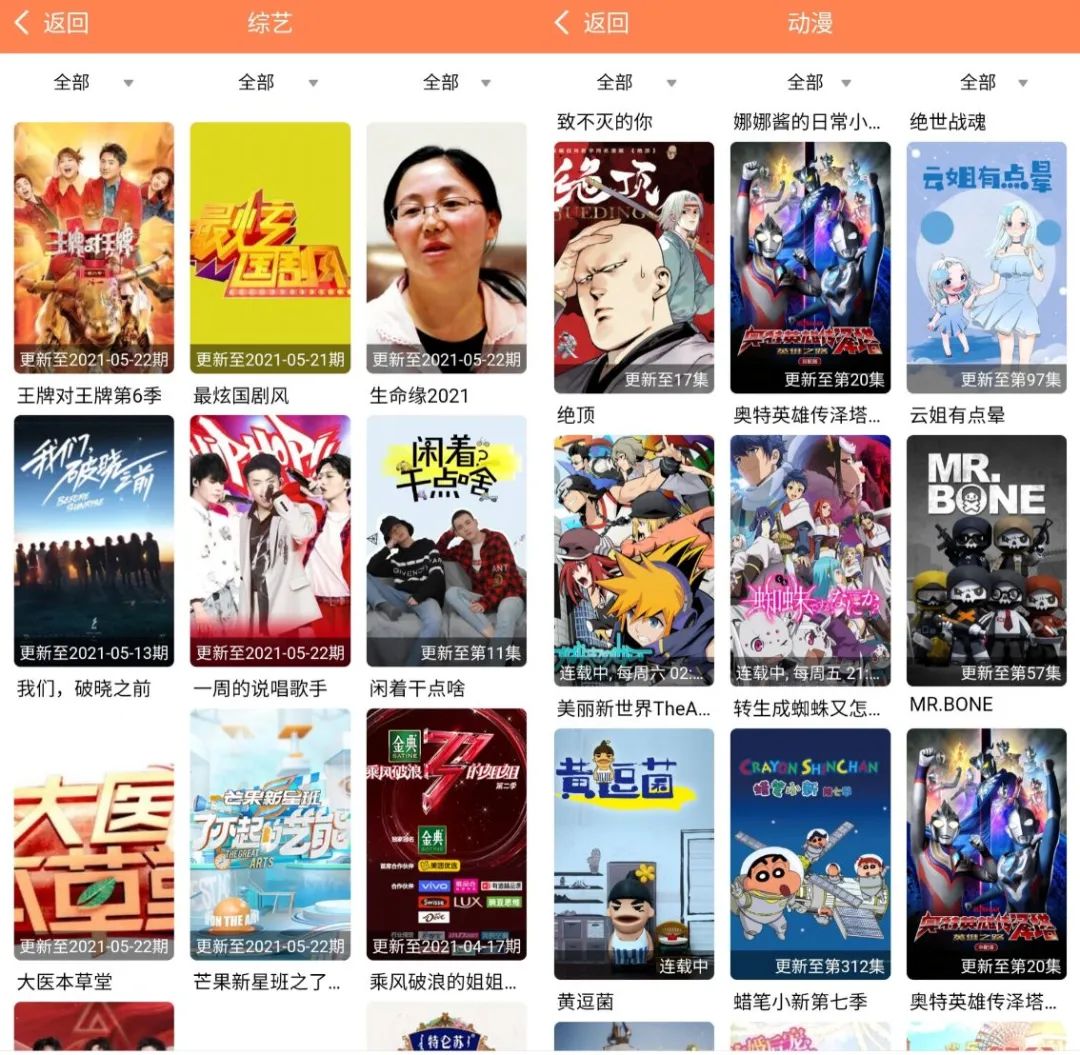1080x1055 pixels.
Task: Open 美丽新世界 anime tile
Action: (x=634, y=560)
